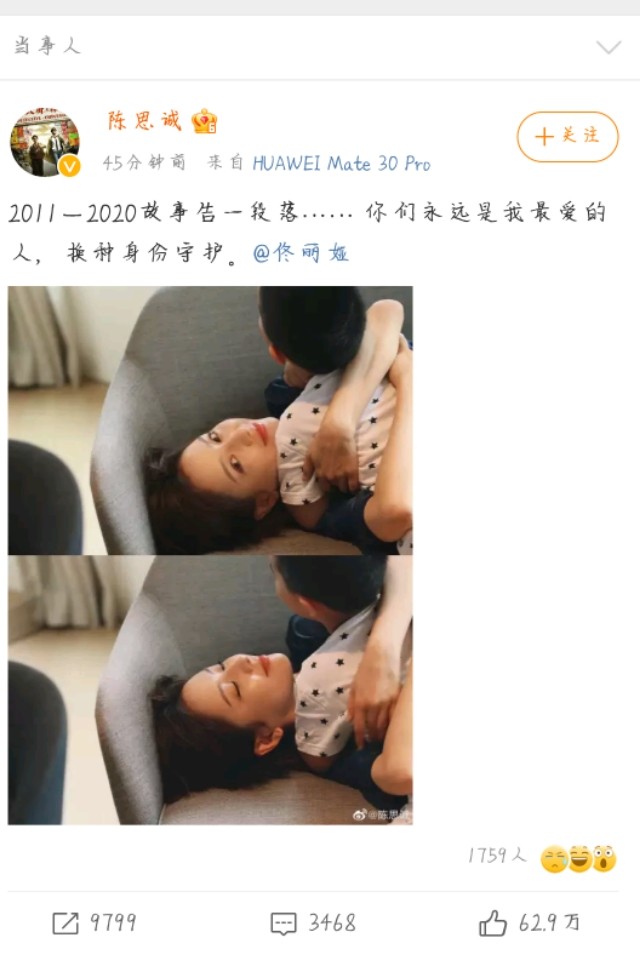This screenshot has height=955, width=640.
Task: View the first photo with open eyes
Action: tap(210, 420)
